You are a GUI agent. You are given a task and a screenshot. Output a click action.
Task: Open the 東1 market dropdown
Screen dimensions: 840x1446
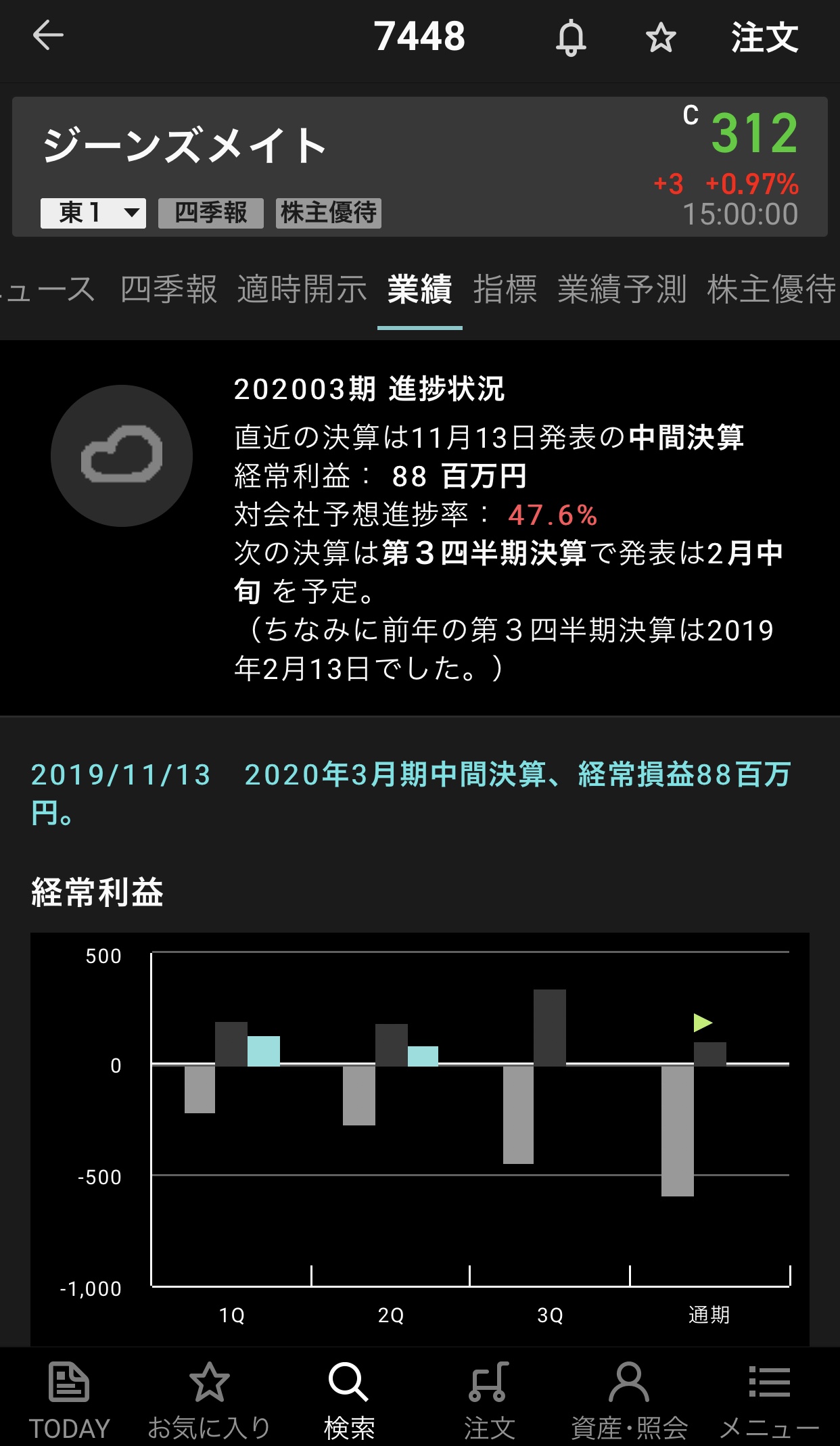(93, 213)
